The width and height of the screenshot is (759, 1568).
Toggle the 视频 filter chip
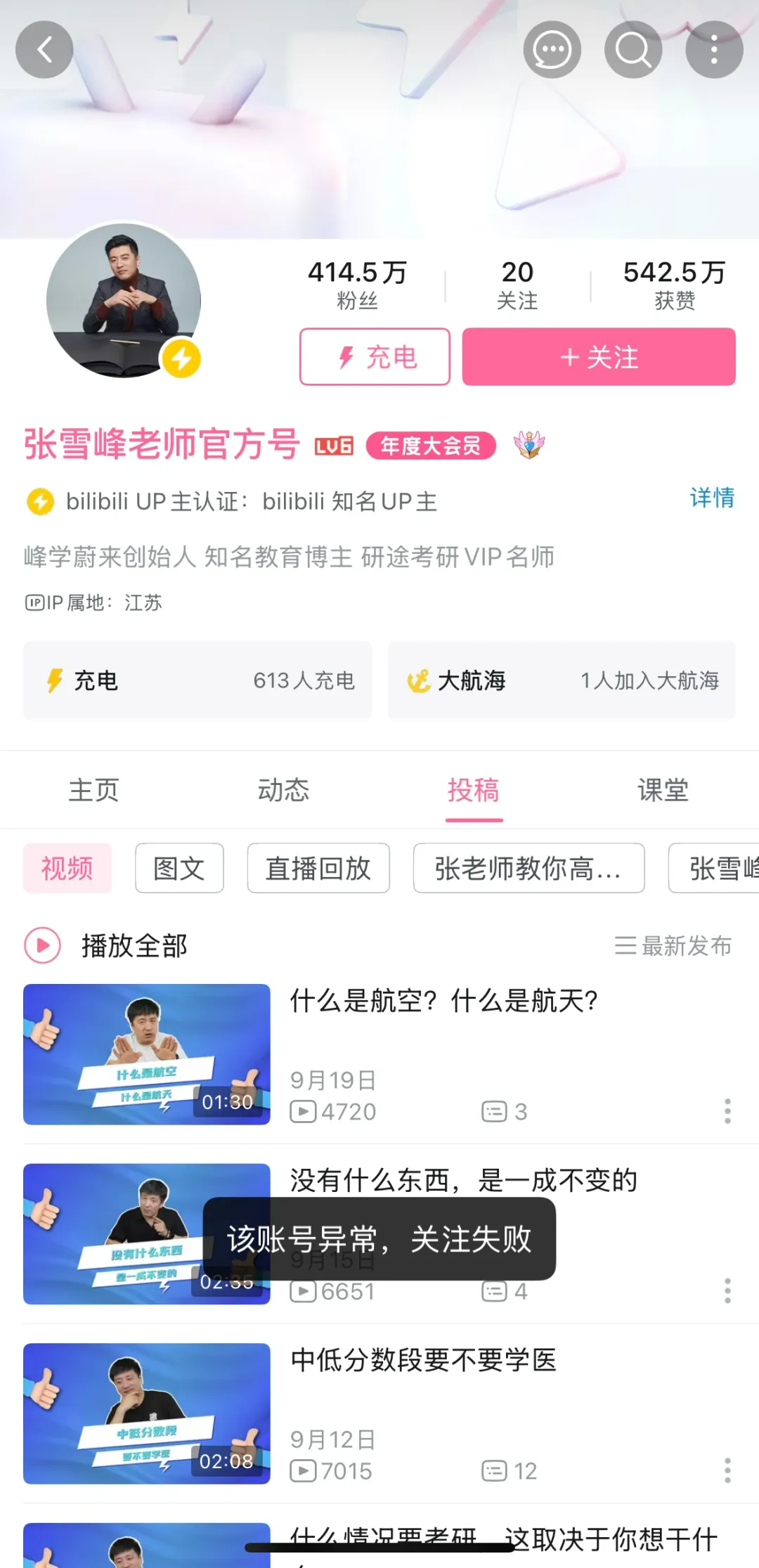pyautogui.click(x=67, y=868)
